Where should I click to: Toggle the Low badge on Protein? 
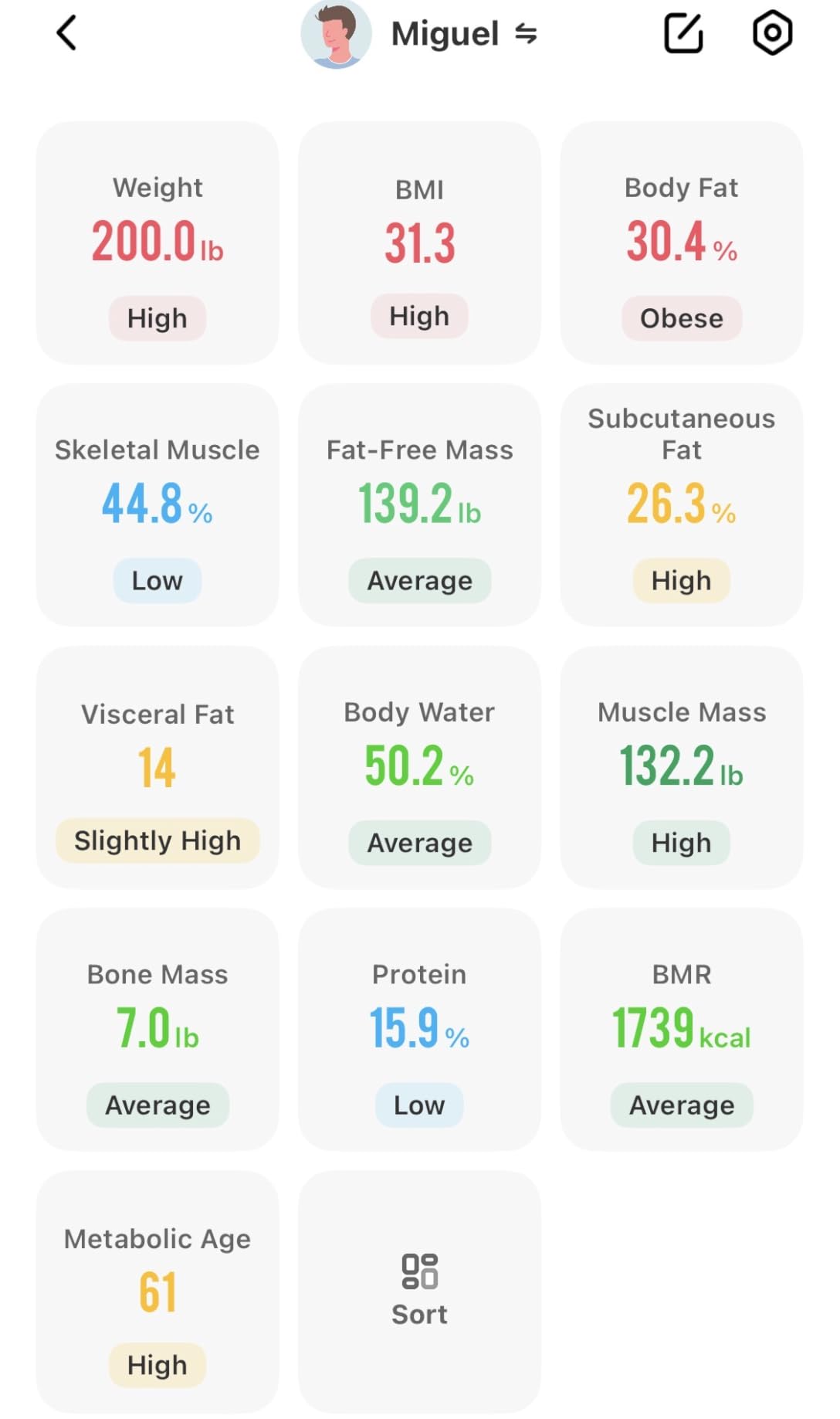418,1105
